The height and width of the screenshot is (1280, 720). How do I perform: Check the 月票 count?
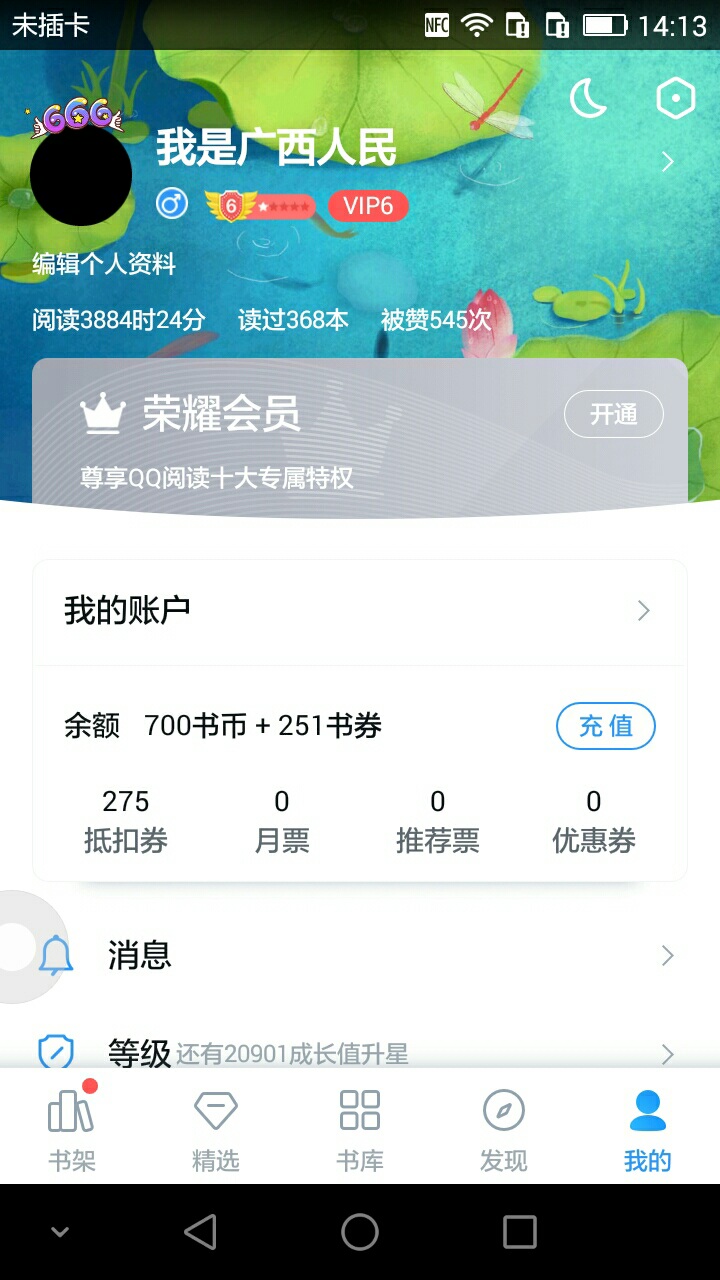[282, 821]
